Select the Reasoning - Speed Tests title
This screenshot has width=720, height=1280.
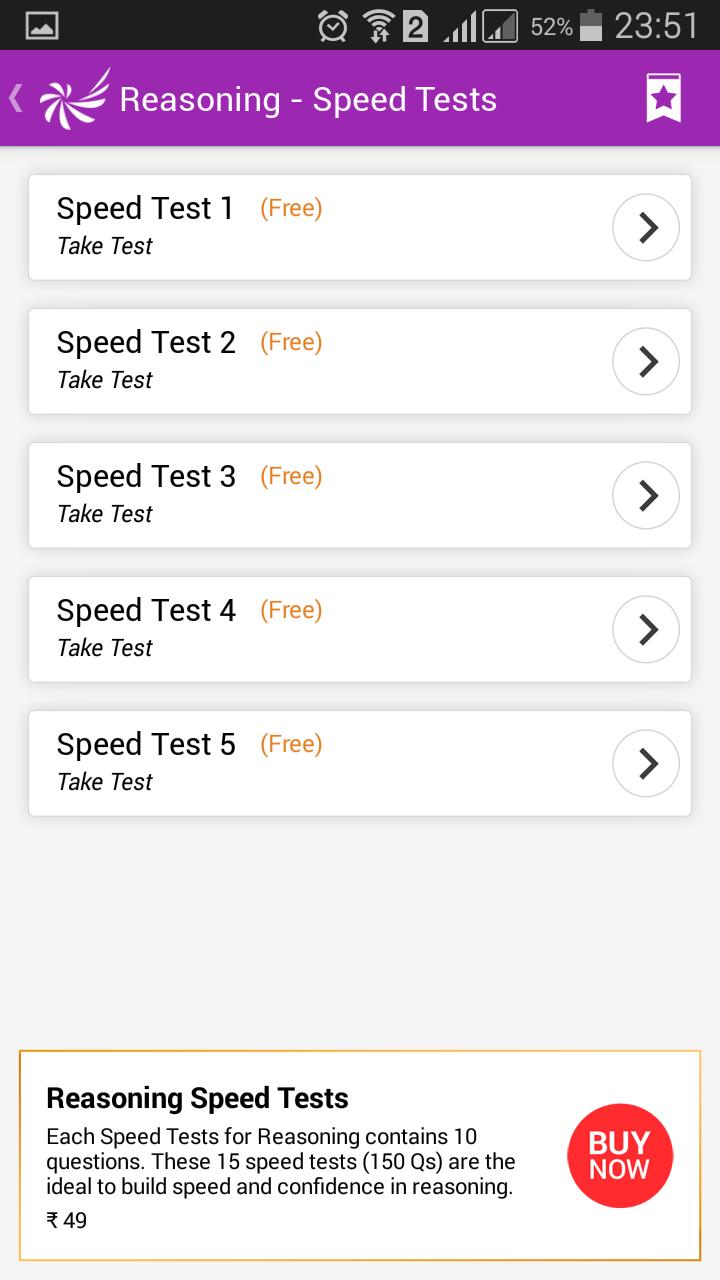tap(307, 98)
